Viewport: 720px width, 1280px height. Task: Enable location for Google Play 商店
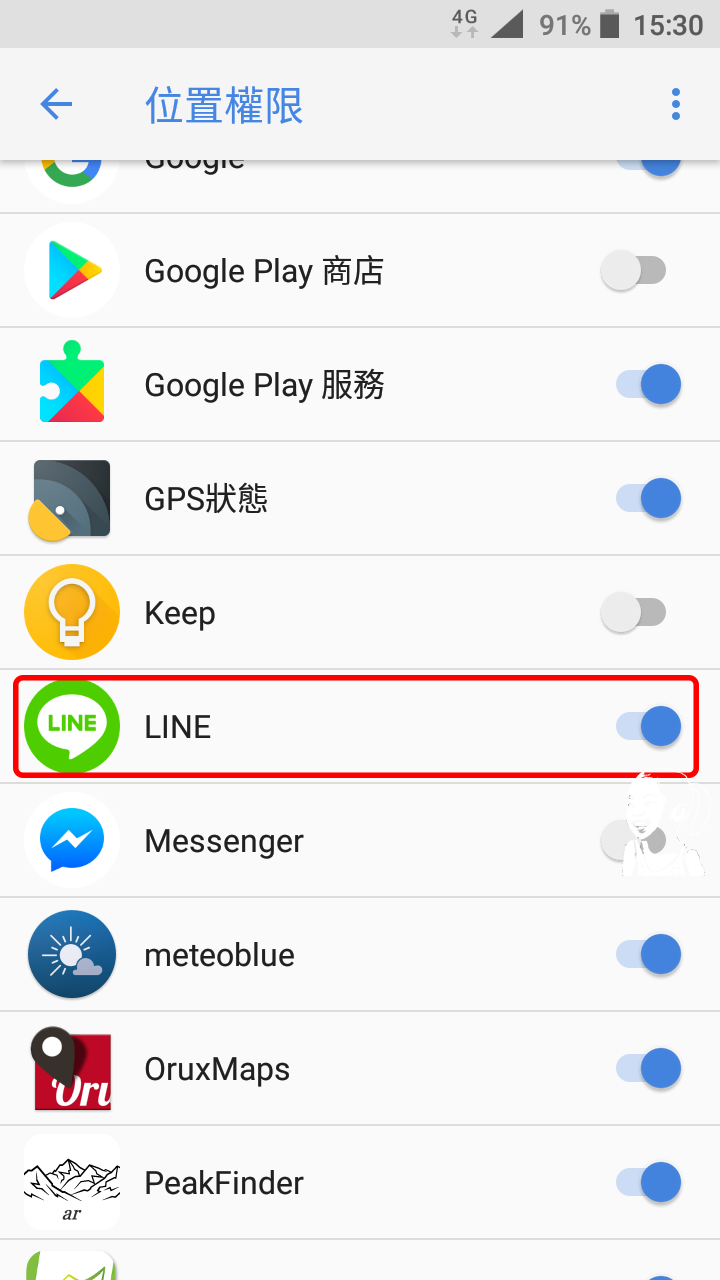(x=634, y=271)
